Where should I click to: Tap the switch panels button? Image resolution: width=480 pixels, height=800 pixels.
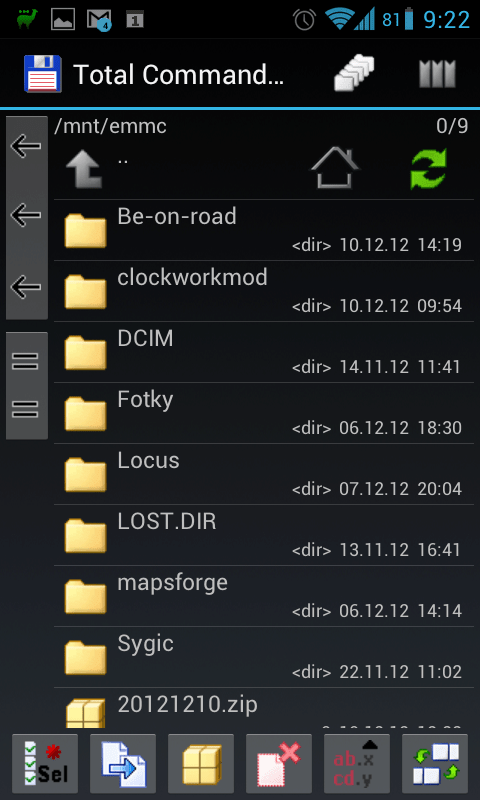point(435,764)
